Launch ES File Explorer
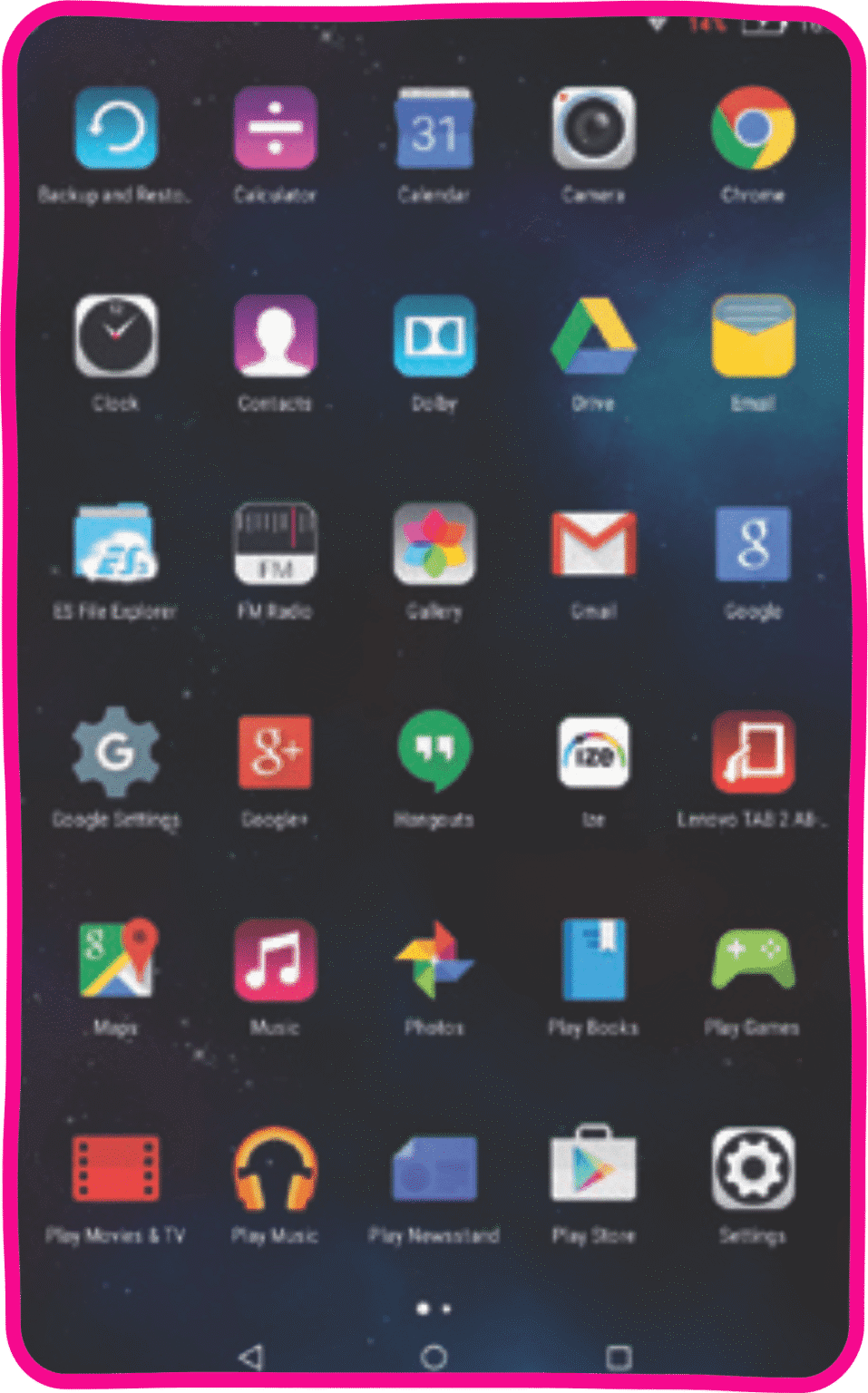Screen dimensions: 868x1393 [115, 544]
